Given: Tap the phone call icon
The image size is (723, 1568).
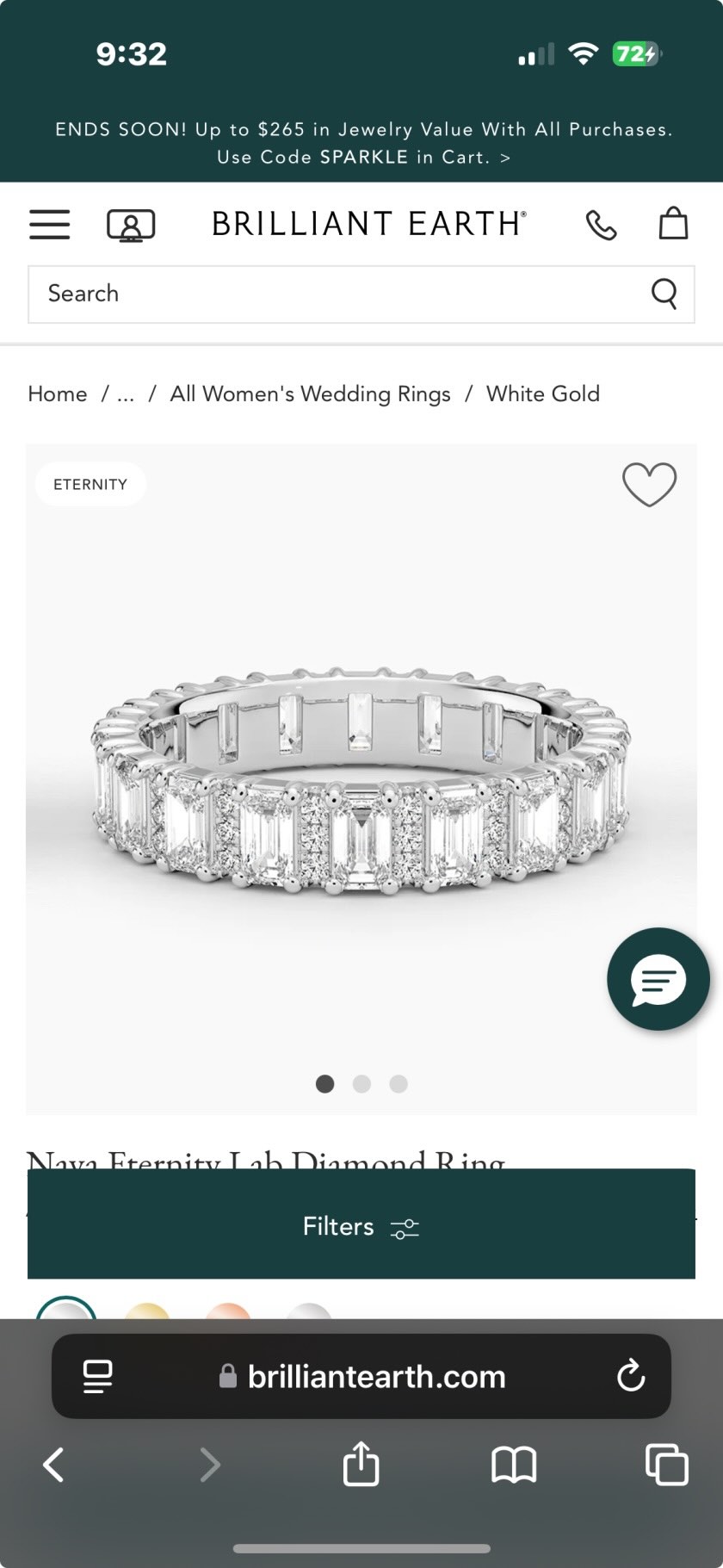Looking at the screenshot, I should click(601, 225).
